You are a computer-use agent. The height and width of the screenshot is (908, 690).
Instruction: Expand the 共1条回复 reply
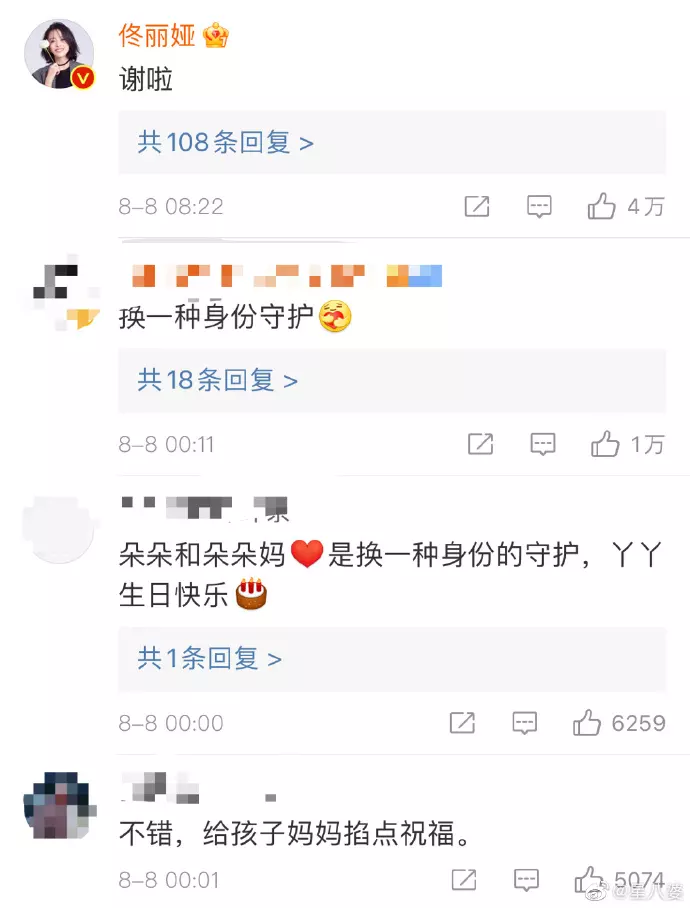[210, 658]
